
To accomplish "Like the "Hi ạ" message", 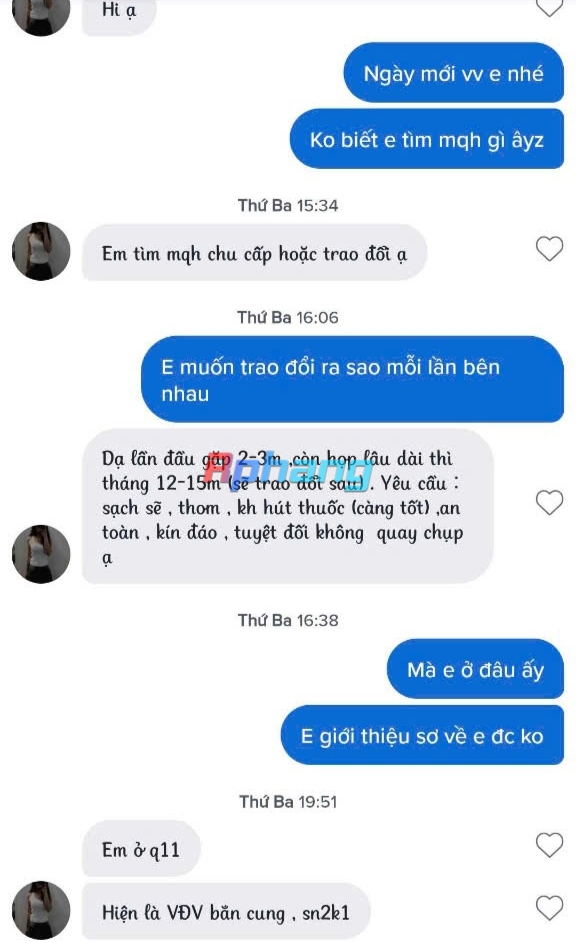I will click(549, 7).
